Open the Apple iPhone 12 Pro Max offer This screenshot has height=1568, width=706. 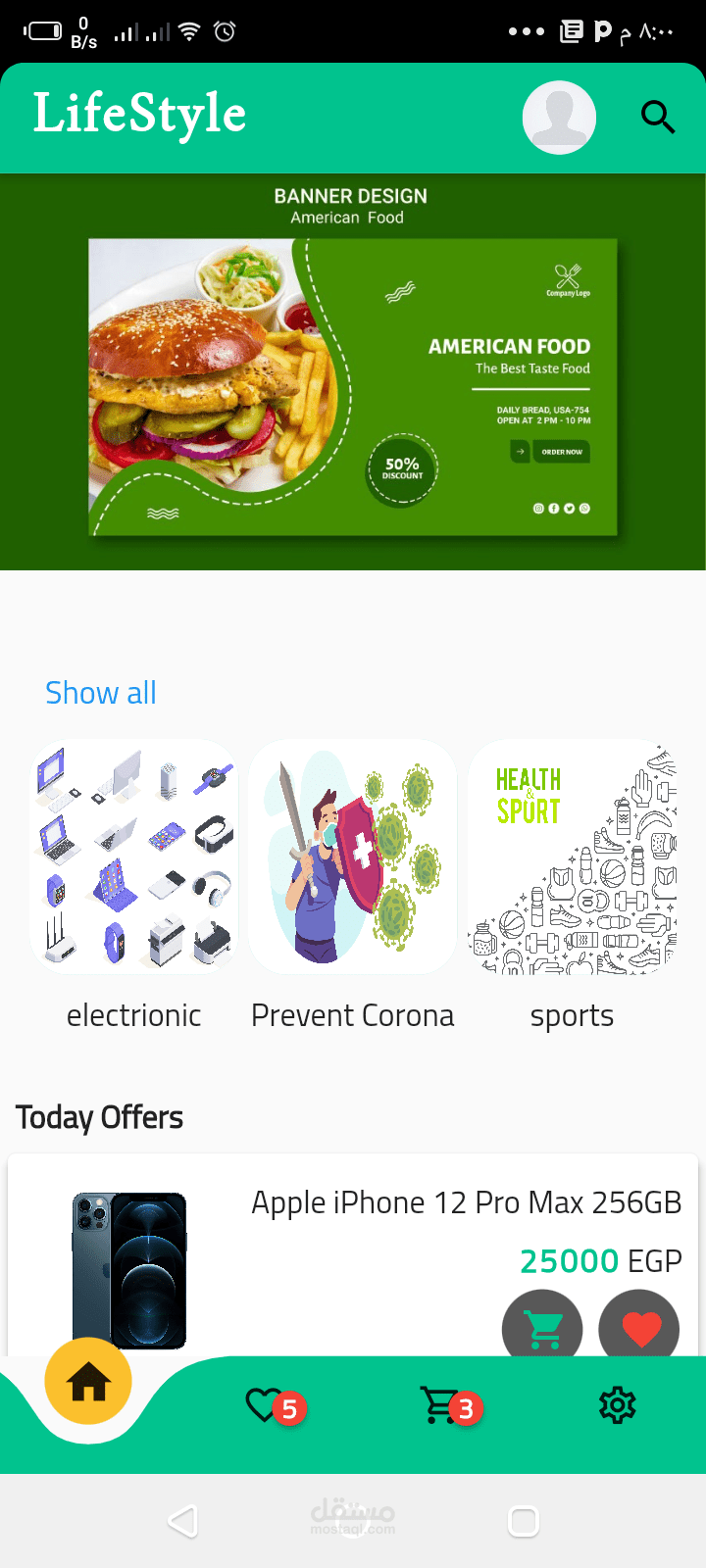[x=466, y=1202]
